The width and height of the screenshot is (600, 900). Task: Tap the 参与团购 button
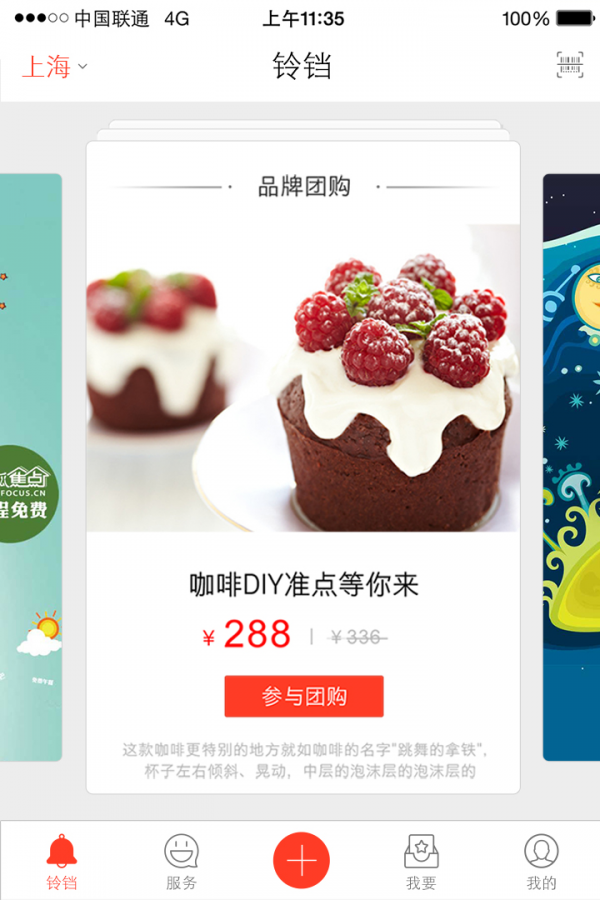point(303,696)
